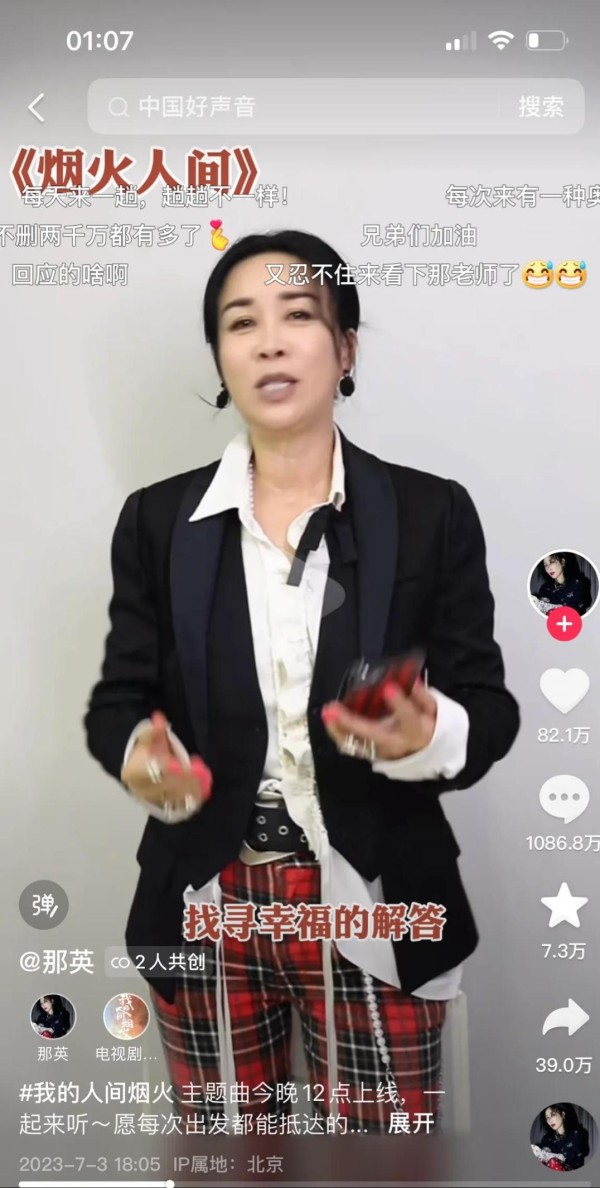Open the 电视剧 co-creator avatar
Screen dimensions: 600x1188
127,1017
